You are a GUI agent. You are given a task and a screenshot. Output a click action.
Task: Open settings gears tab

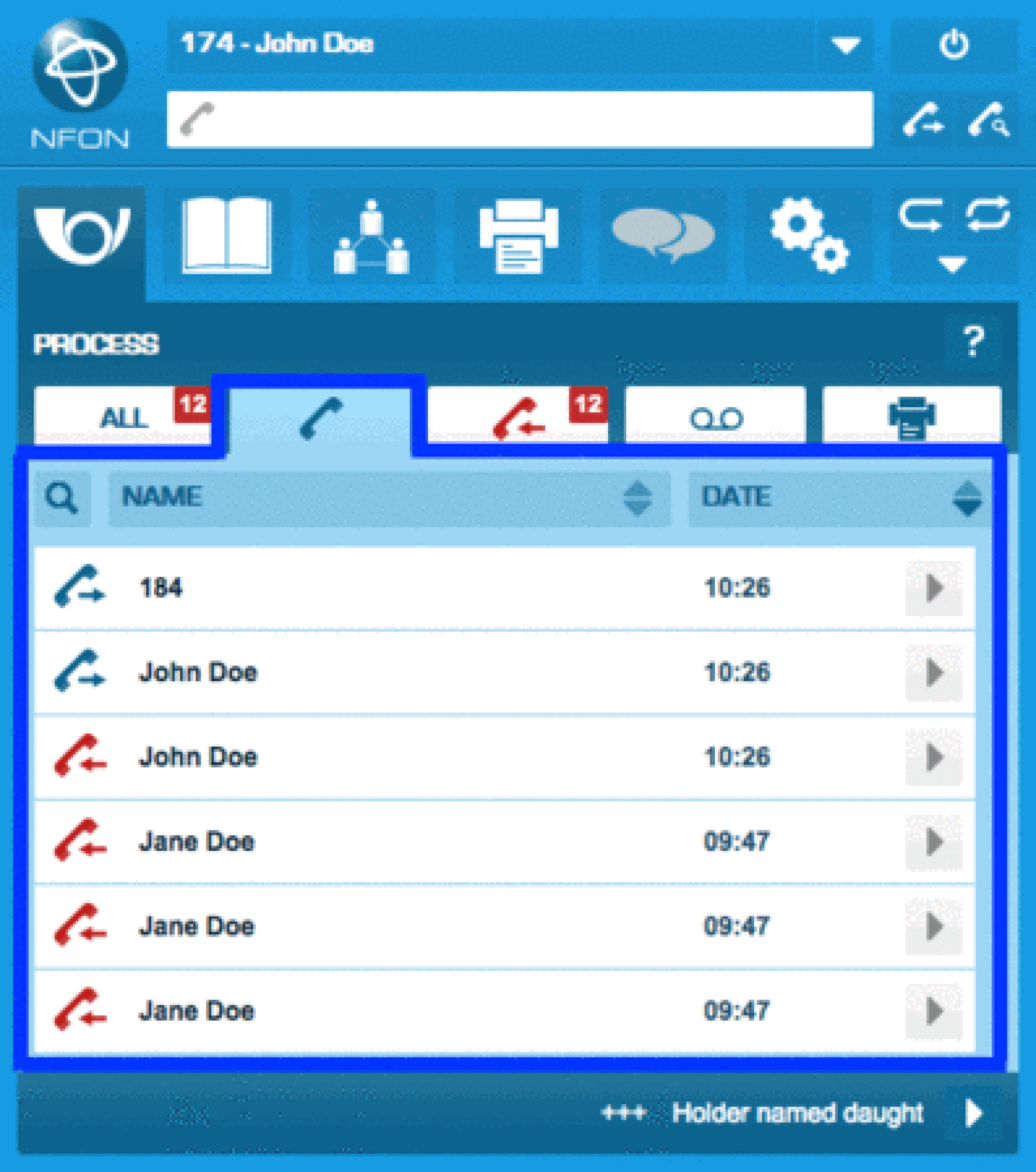(x=809, y=236)
